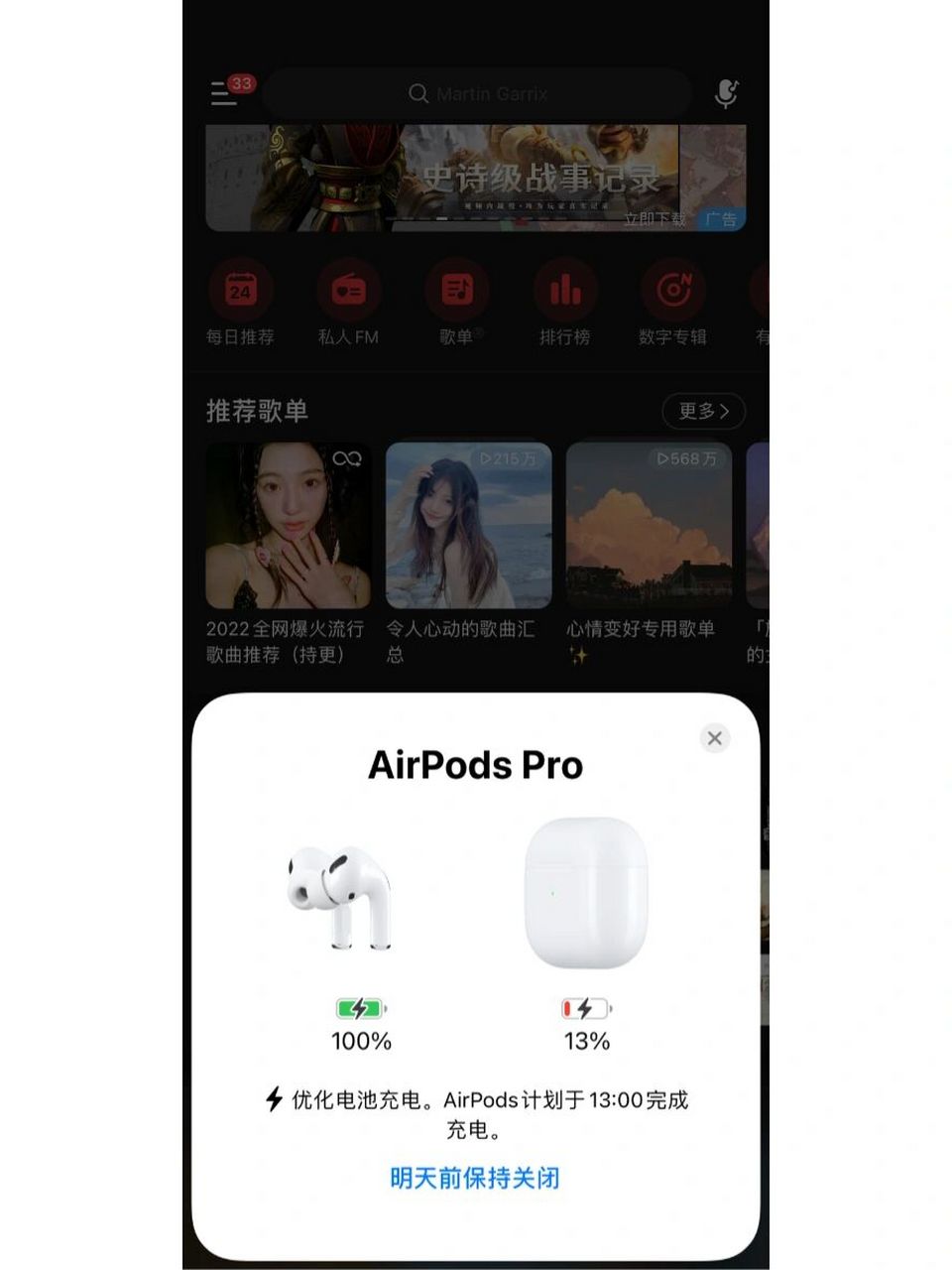
Task: Open the 数字专辑 digital albums icon
Action: [x=672, y=291]
